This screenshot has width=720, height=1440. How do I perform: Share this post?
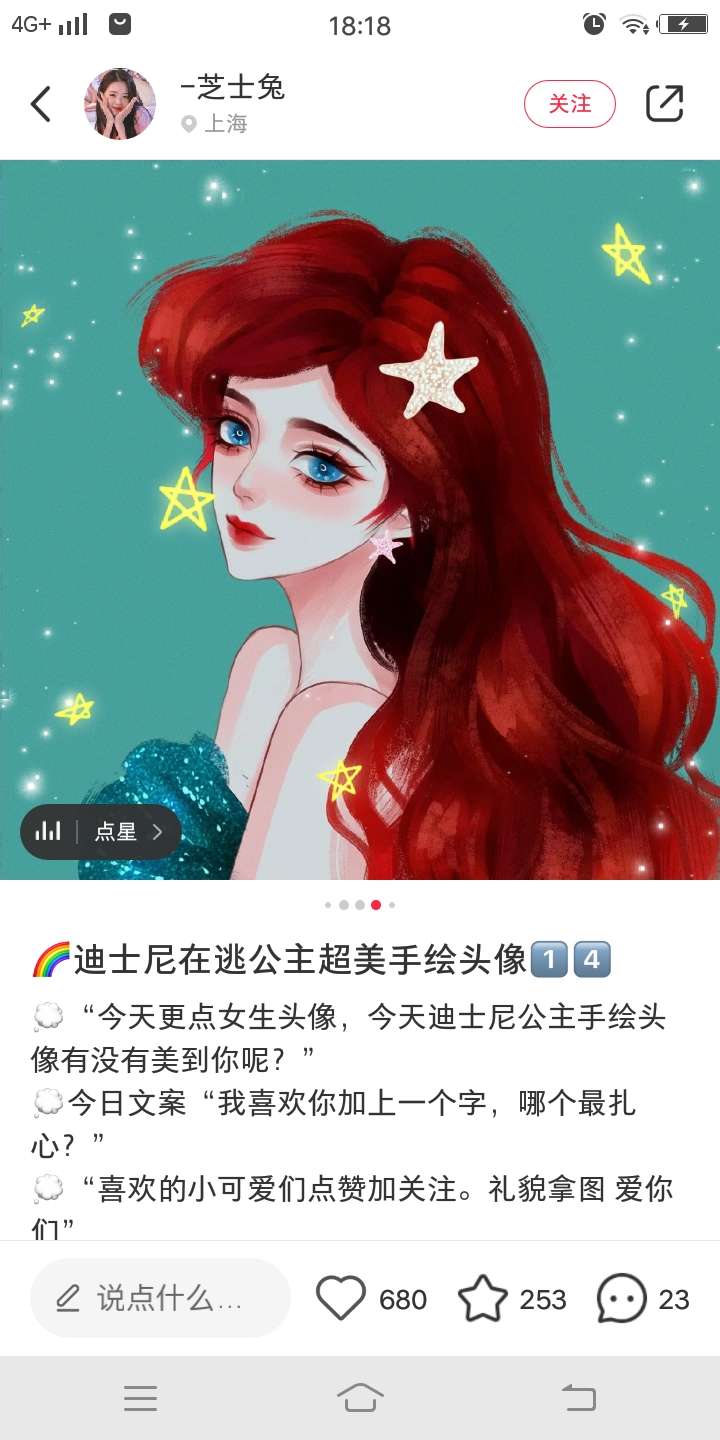tap(664, 104)
